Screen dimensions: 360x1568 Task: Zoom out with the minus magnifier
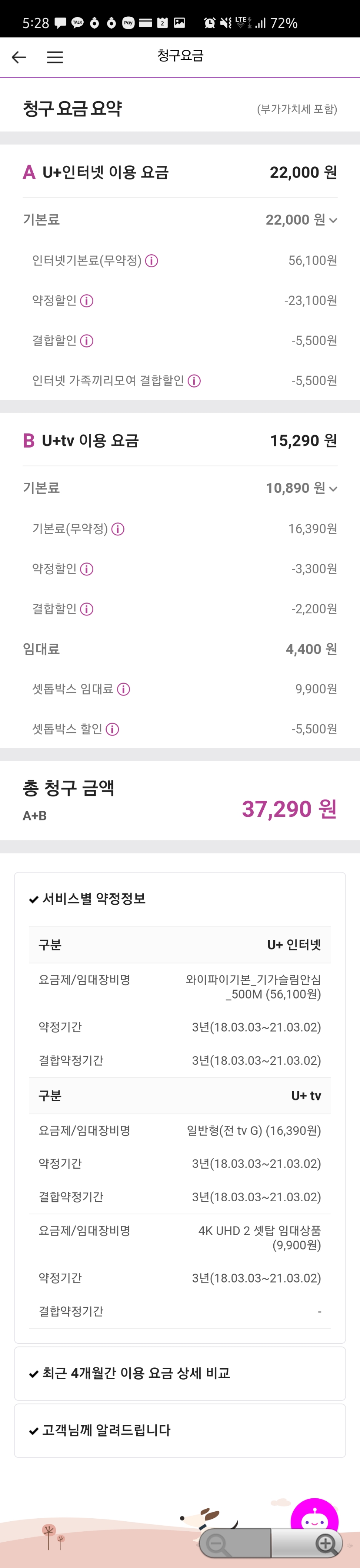217,1544
